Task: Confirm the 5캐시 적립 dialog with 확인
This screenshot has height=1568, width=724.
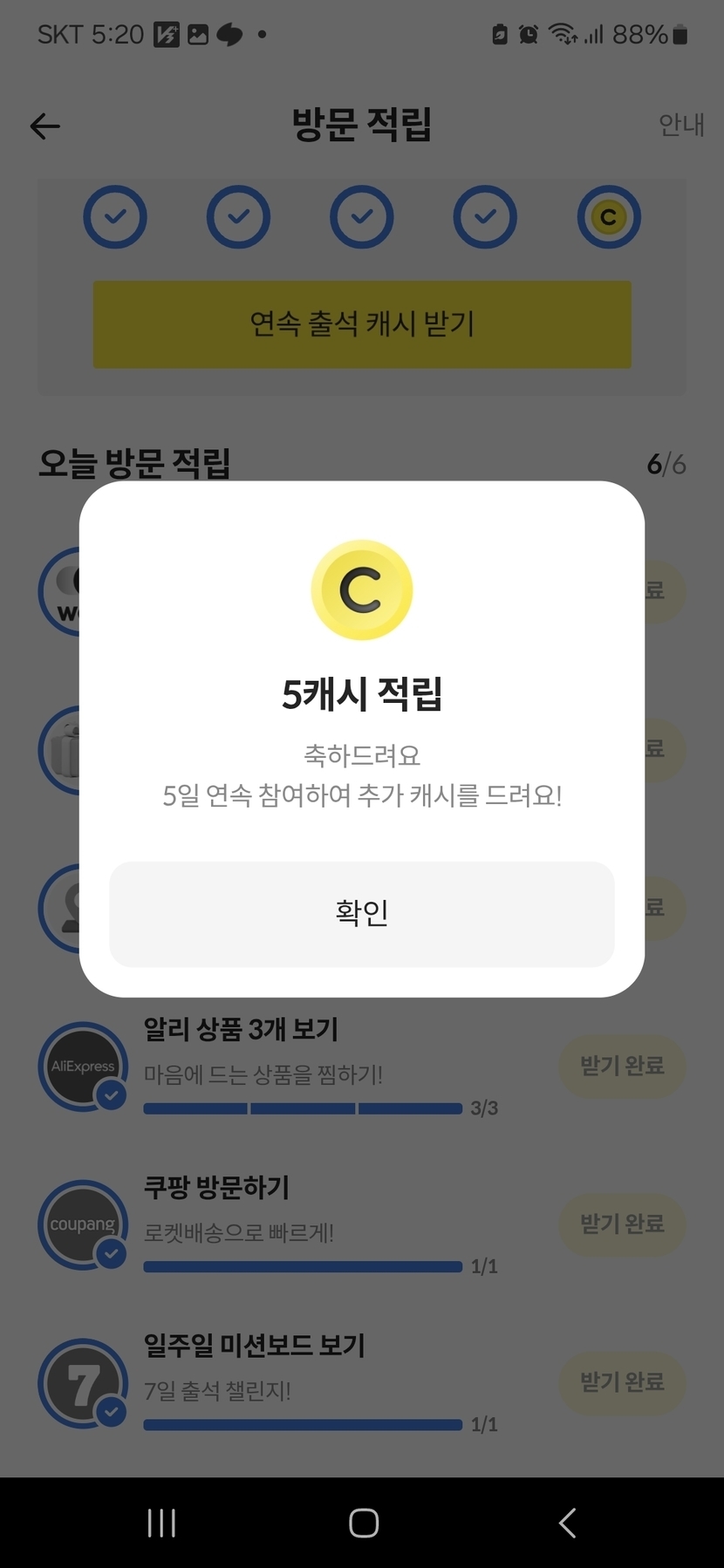Action: pos(361,913)
